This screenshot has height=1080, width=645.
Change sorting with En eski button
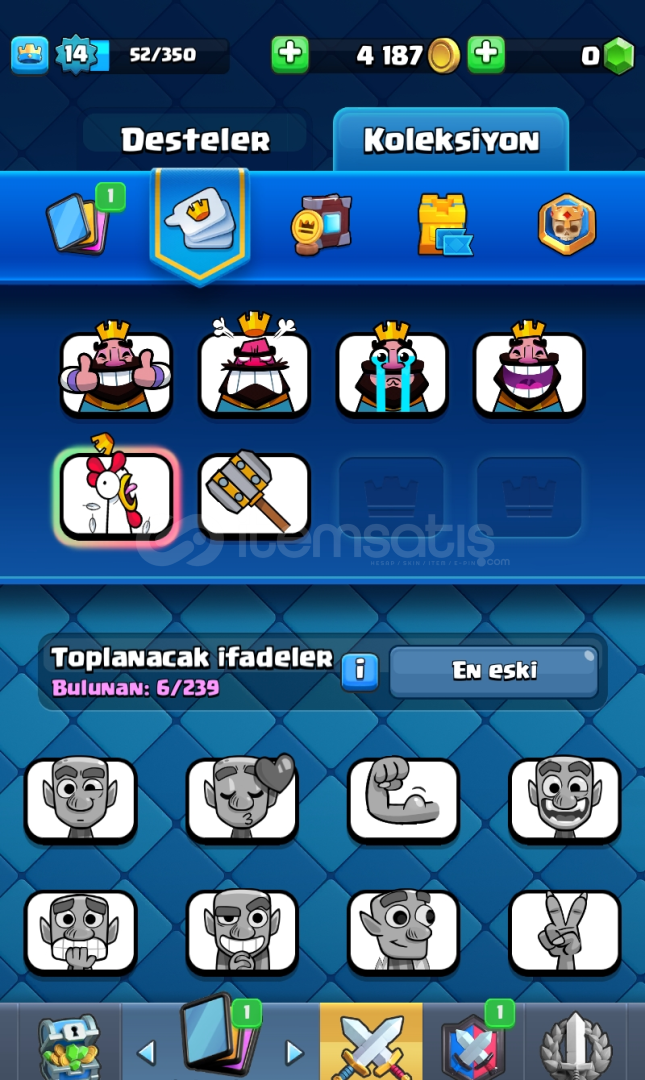click(x=493, y=671)
